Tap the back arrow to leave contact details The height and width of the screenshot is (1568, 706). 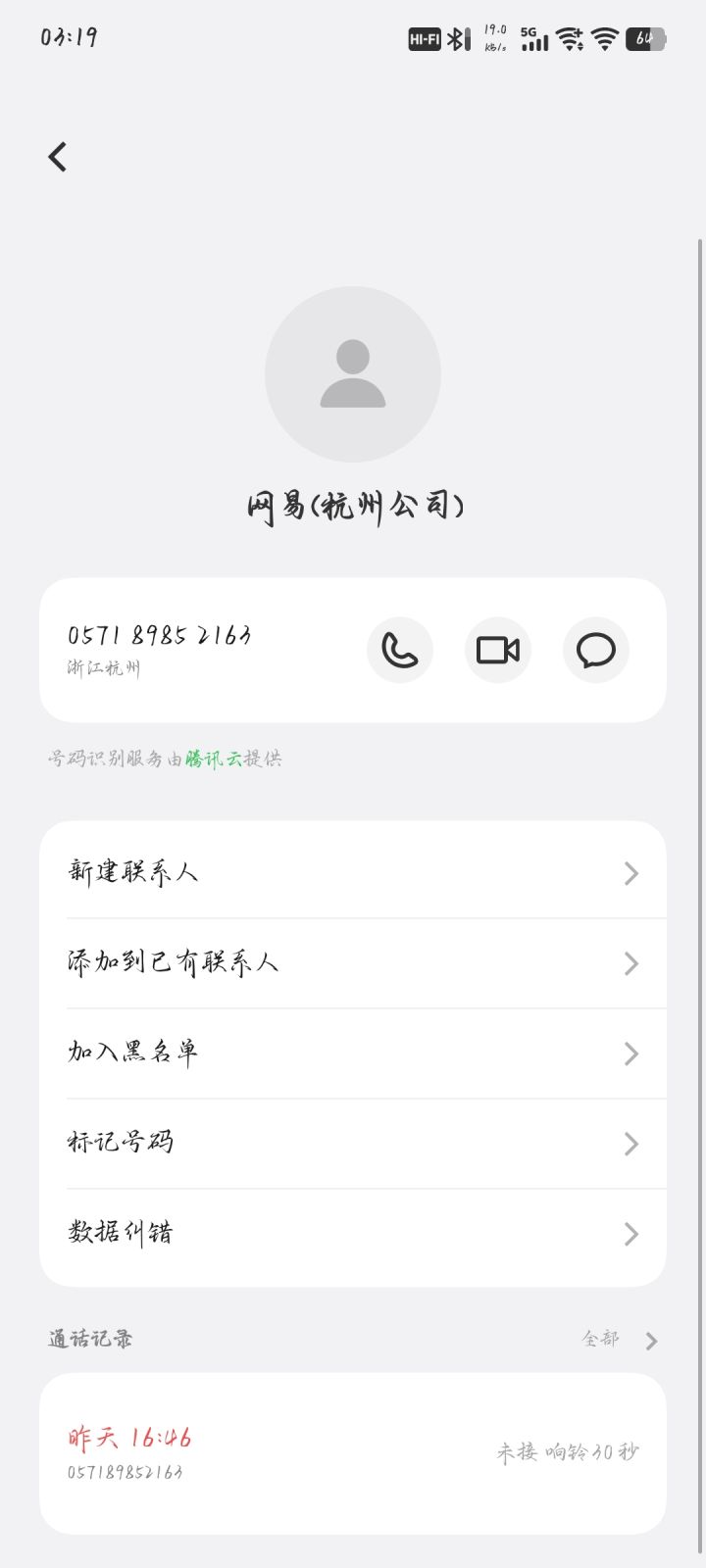(x=56, y=156)
